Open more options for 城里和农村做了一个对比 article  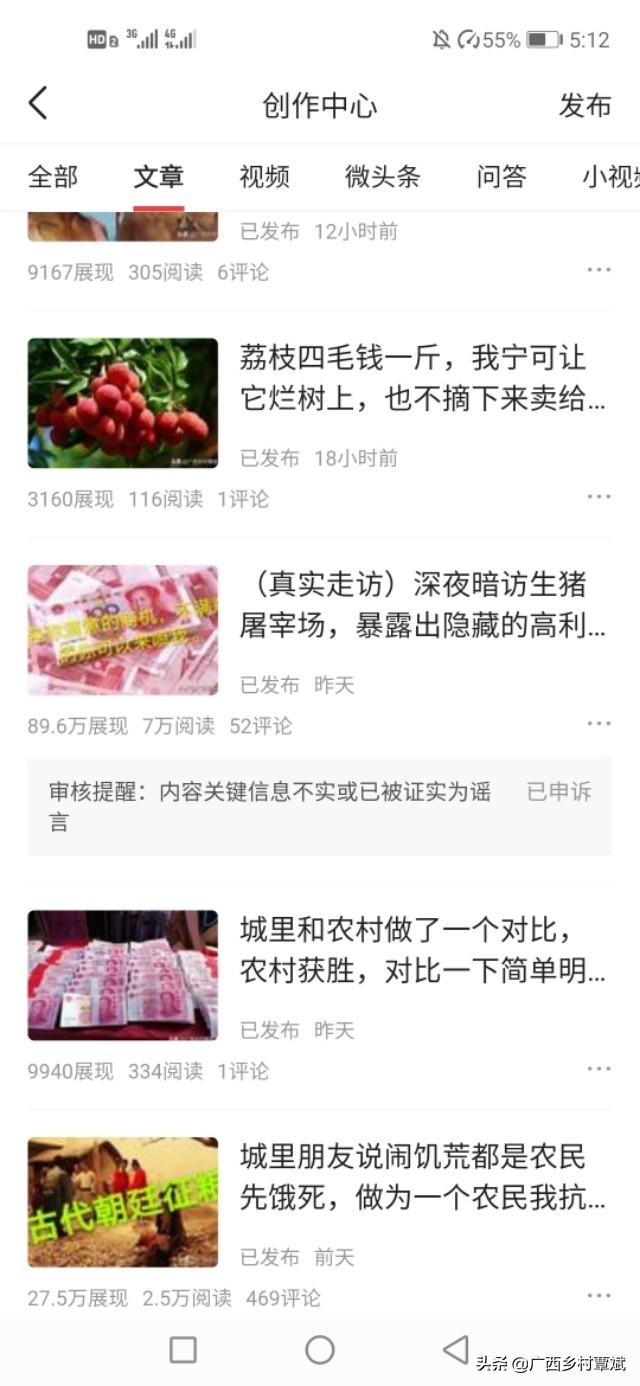point(599,1069)
